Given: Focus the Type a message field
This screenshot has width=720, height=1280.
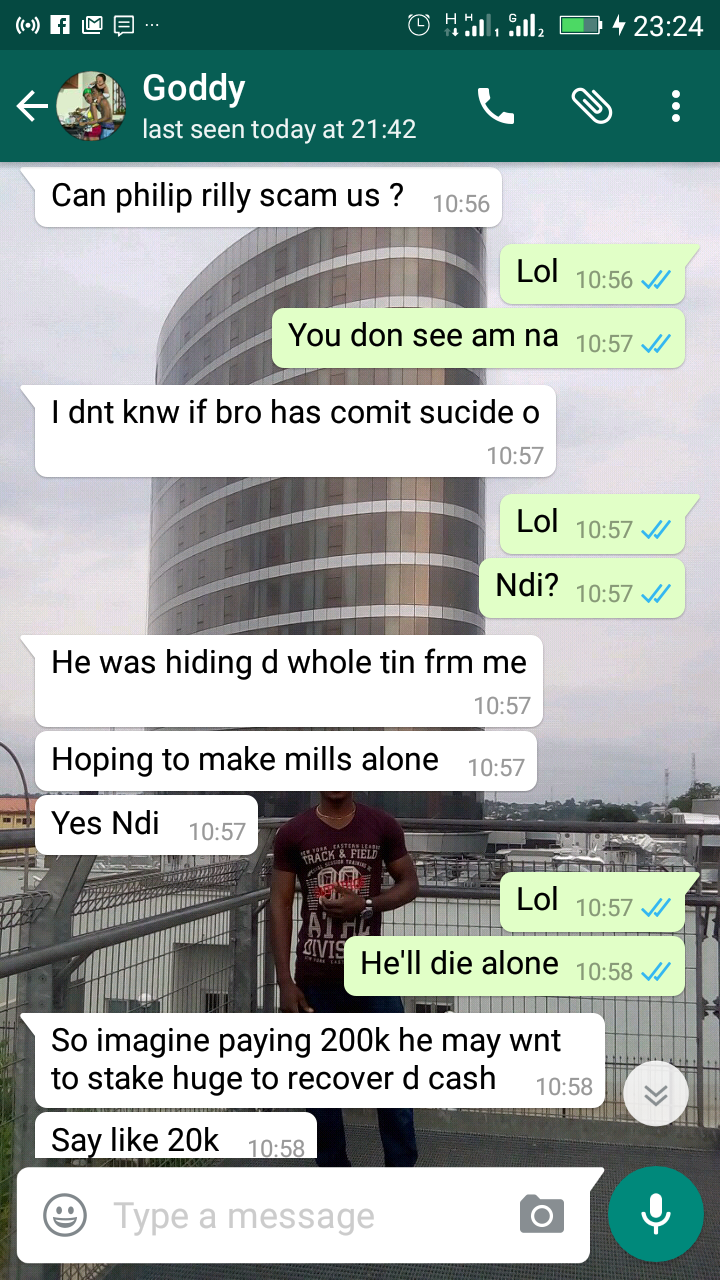Looking at the screenshot, I should [x=300, y=1216].
